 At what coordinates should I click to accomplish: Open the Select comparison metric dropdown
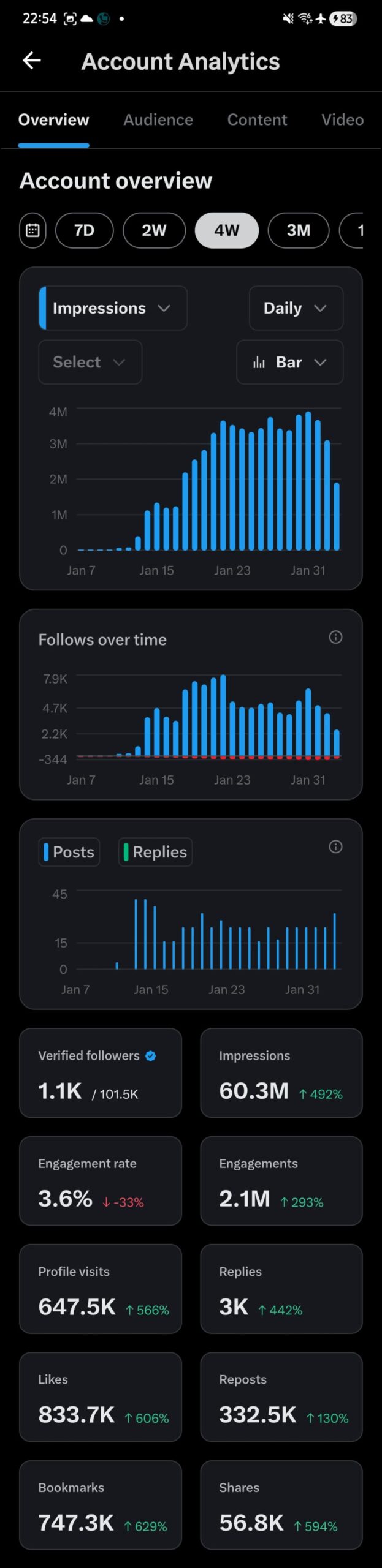90,362
